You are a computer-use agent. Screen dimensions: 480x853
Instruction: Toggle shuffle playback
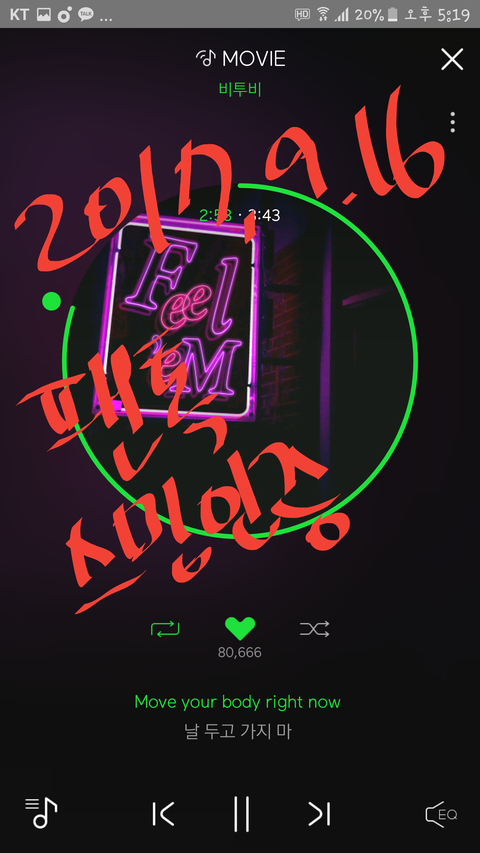[x=315, y=629]
